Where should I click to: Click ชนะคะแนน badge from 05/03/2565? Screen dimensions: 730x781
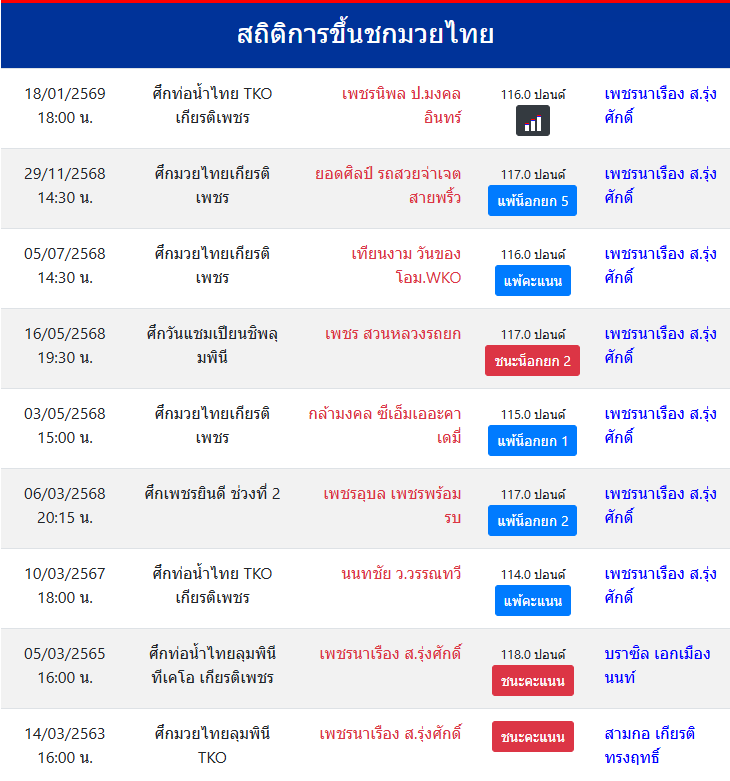[532, 681]
